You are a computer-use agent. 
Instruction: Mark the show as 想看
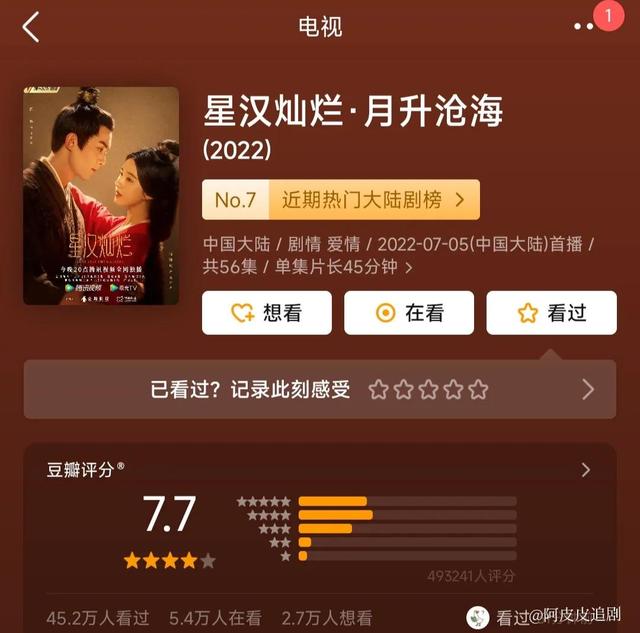(x=267, y=313)
